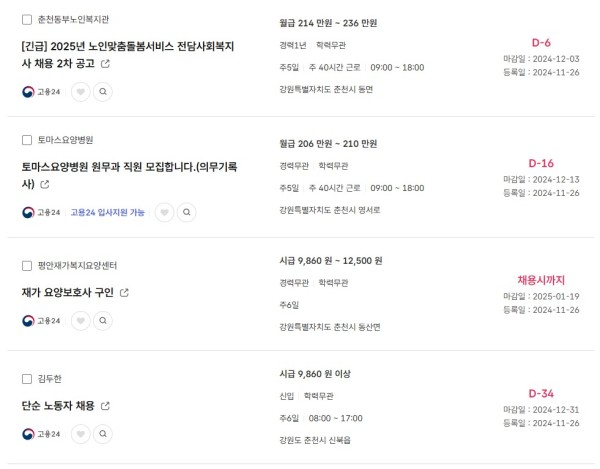The image size is (600, 469).
Task: Tap the magnifier icon on the 재가 요양보호사 구인 posting
Action: coord(103,321)
